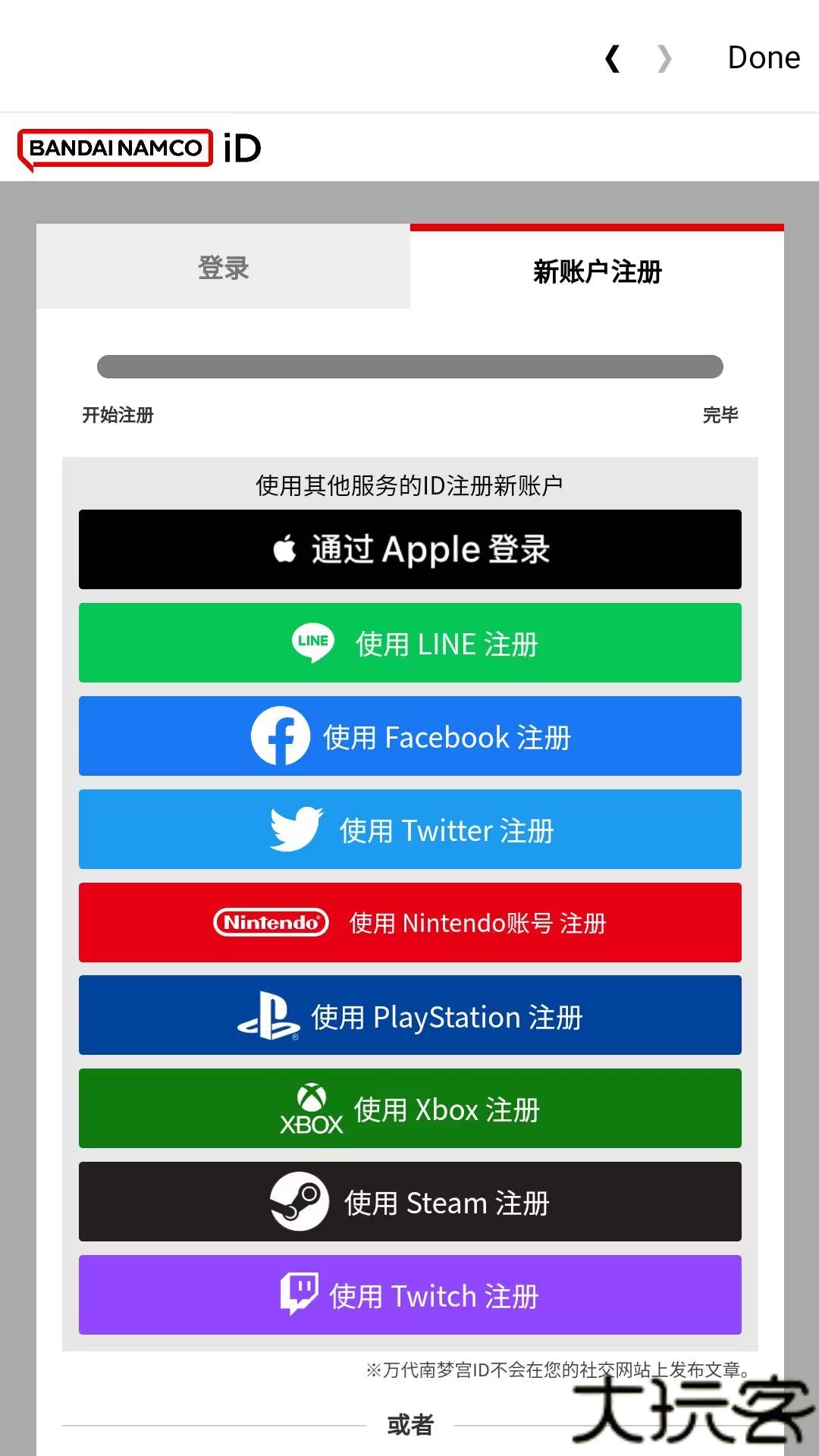Register with Nintendo账号
This screenshot has width=819, height=1456.
tap(409, 923)
